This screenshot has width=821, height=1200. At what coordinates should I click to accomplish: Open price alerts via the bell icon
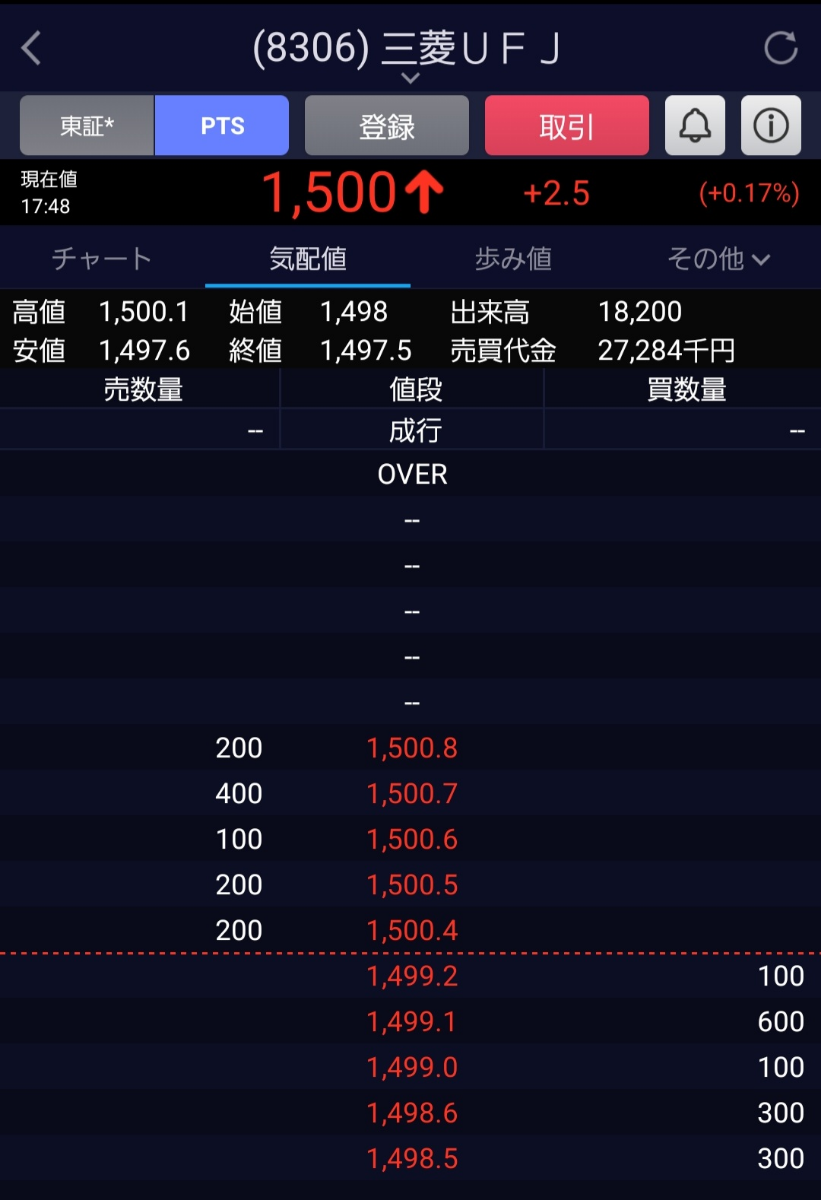694,125
